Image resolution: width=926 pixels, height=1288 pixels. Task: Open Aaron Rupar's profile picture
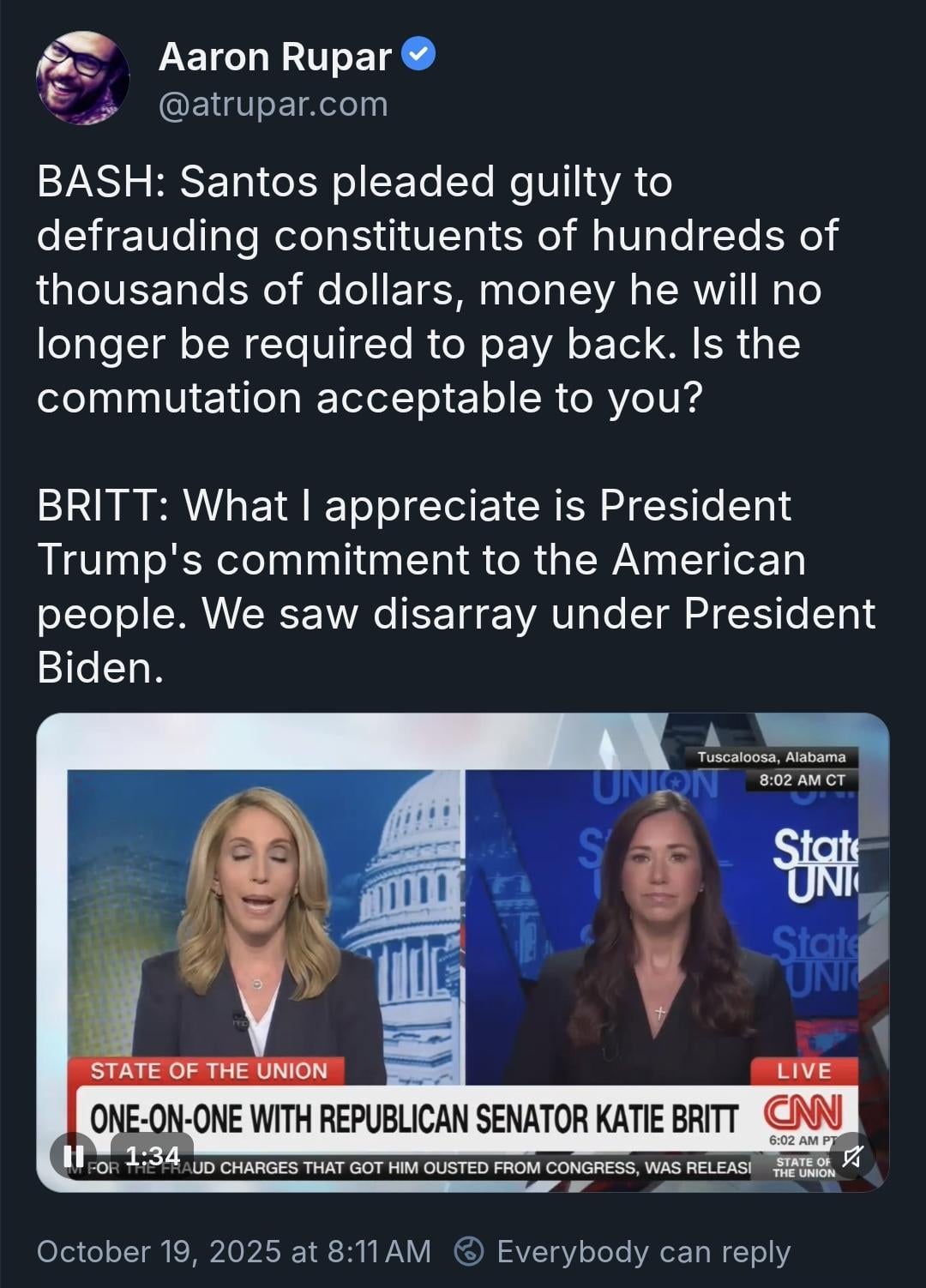coord(82,78)
